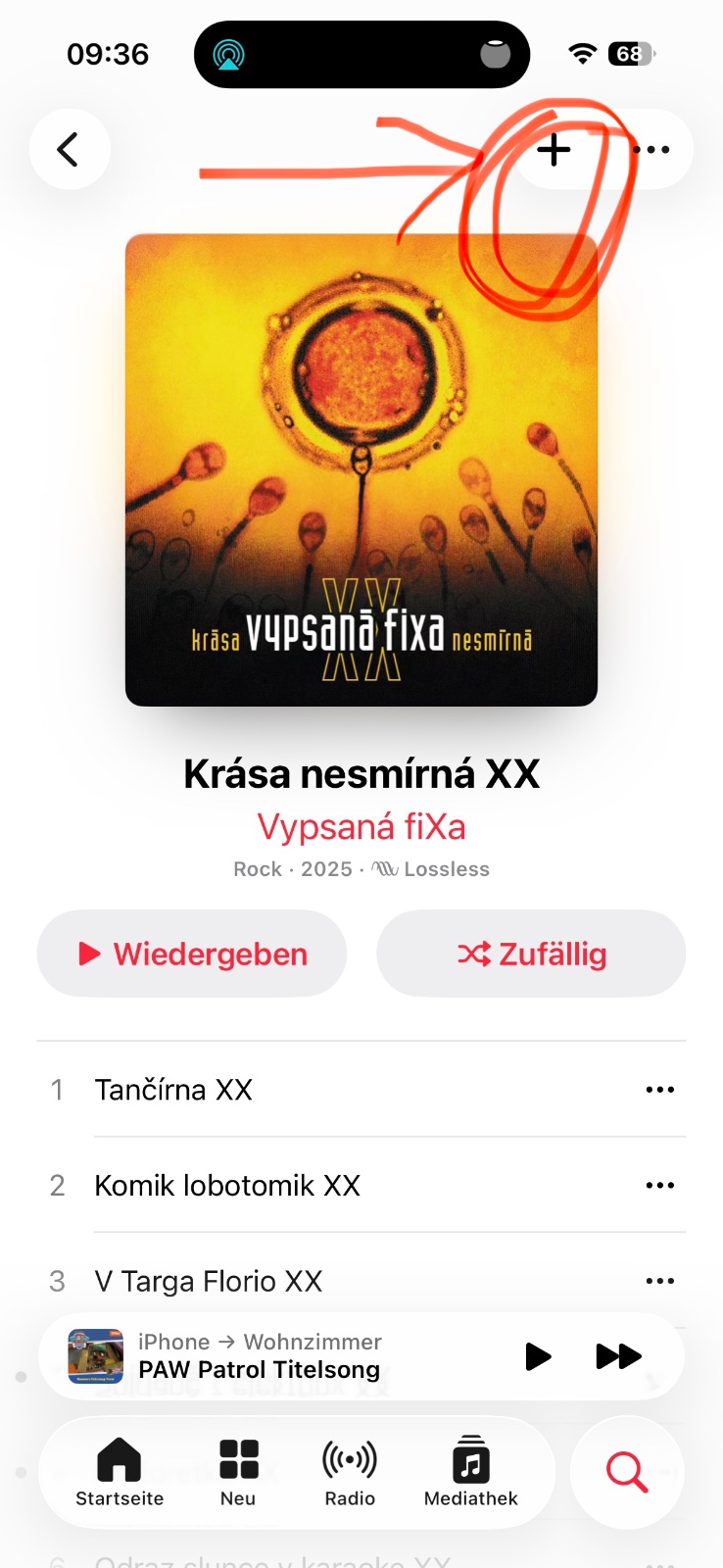Resume PAW Patrol Titelsong in mini player
Viewport: 723px width, 1568px height.
[538, 1356]
